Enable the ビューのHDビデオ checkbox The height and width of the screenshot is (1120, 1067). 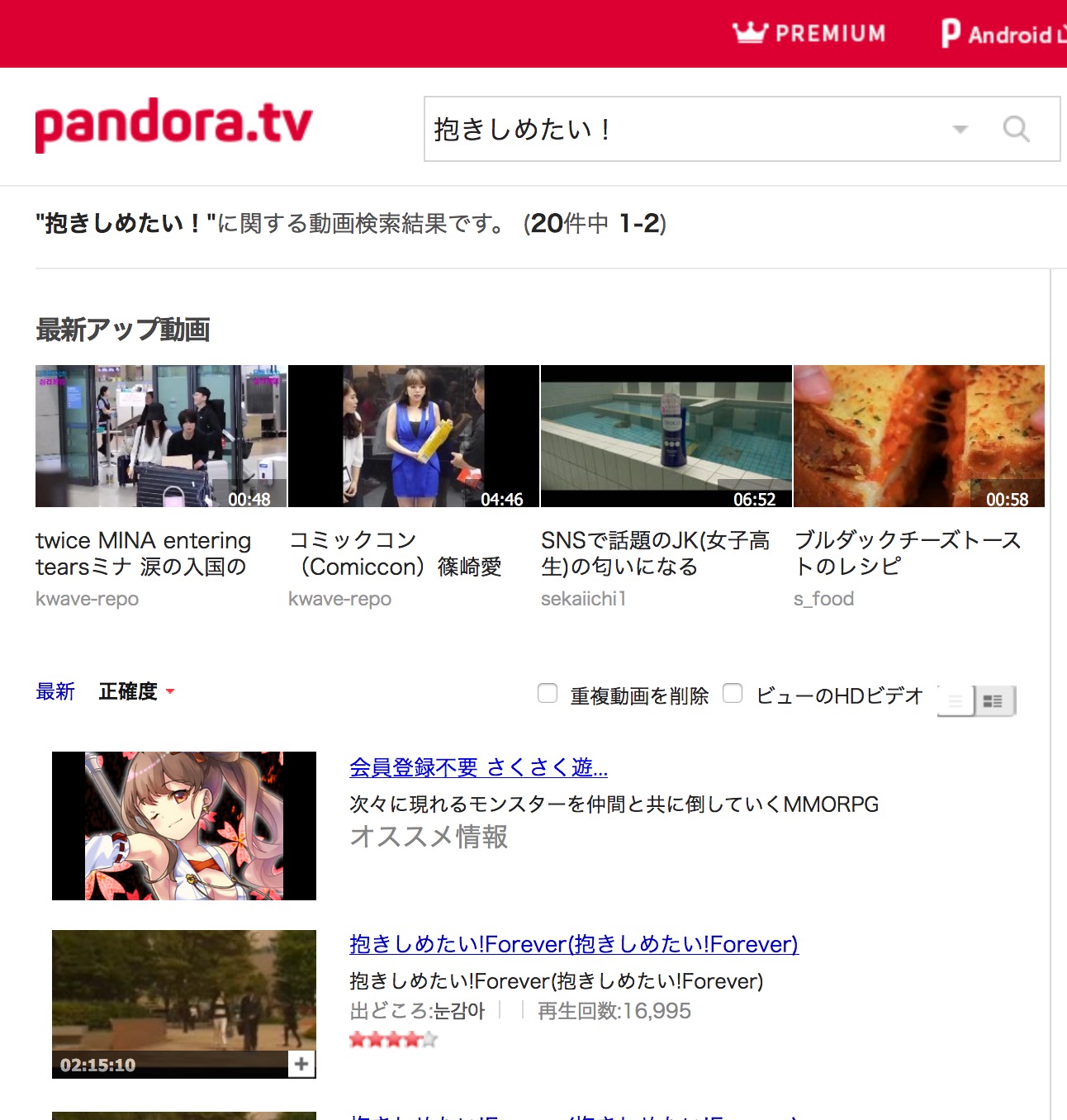[733, 693]
